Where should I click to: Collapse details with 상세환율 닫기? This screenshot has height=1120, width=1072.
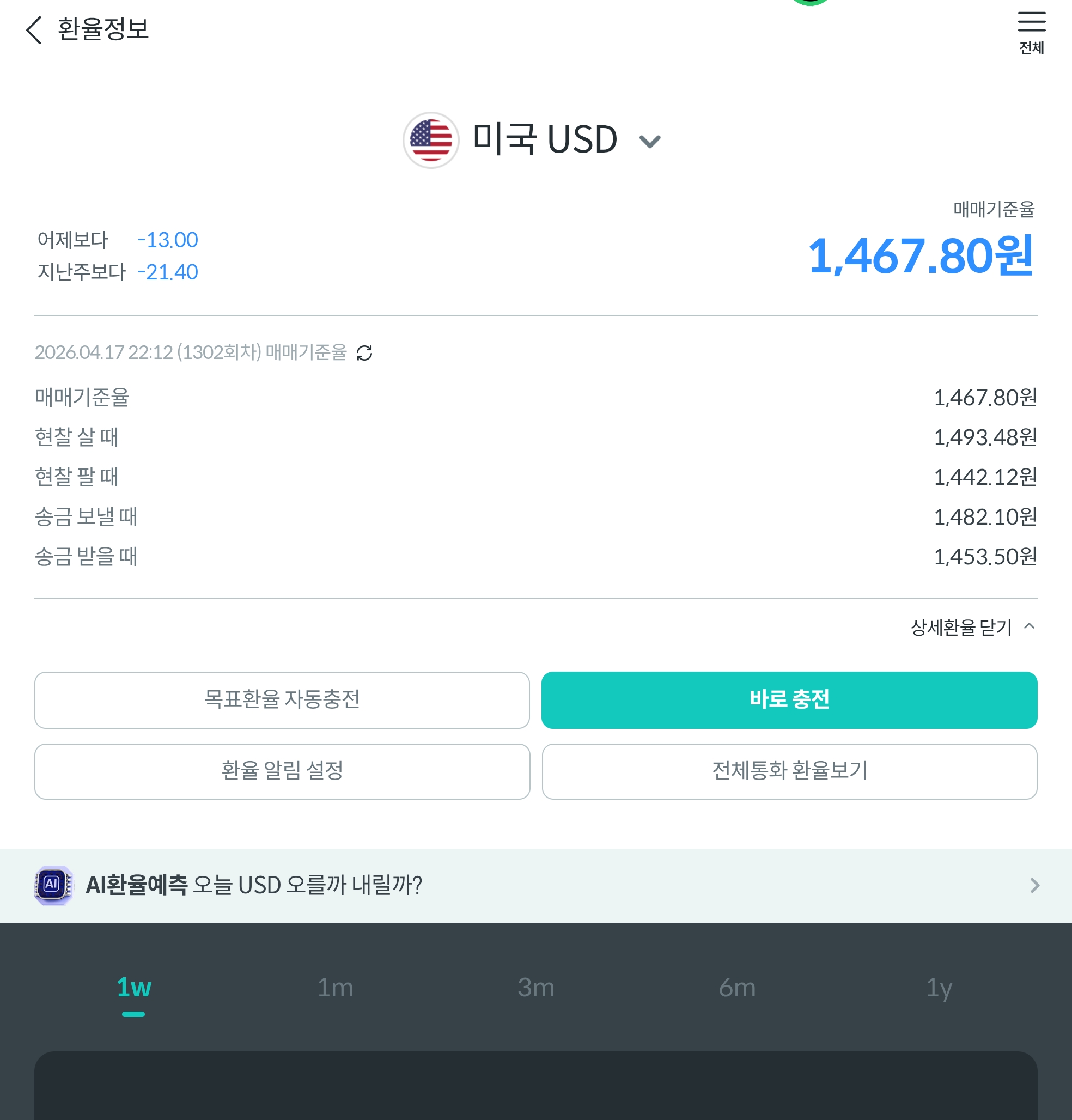972,627
